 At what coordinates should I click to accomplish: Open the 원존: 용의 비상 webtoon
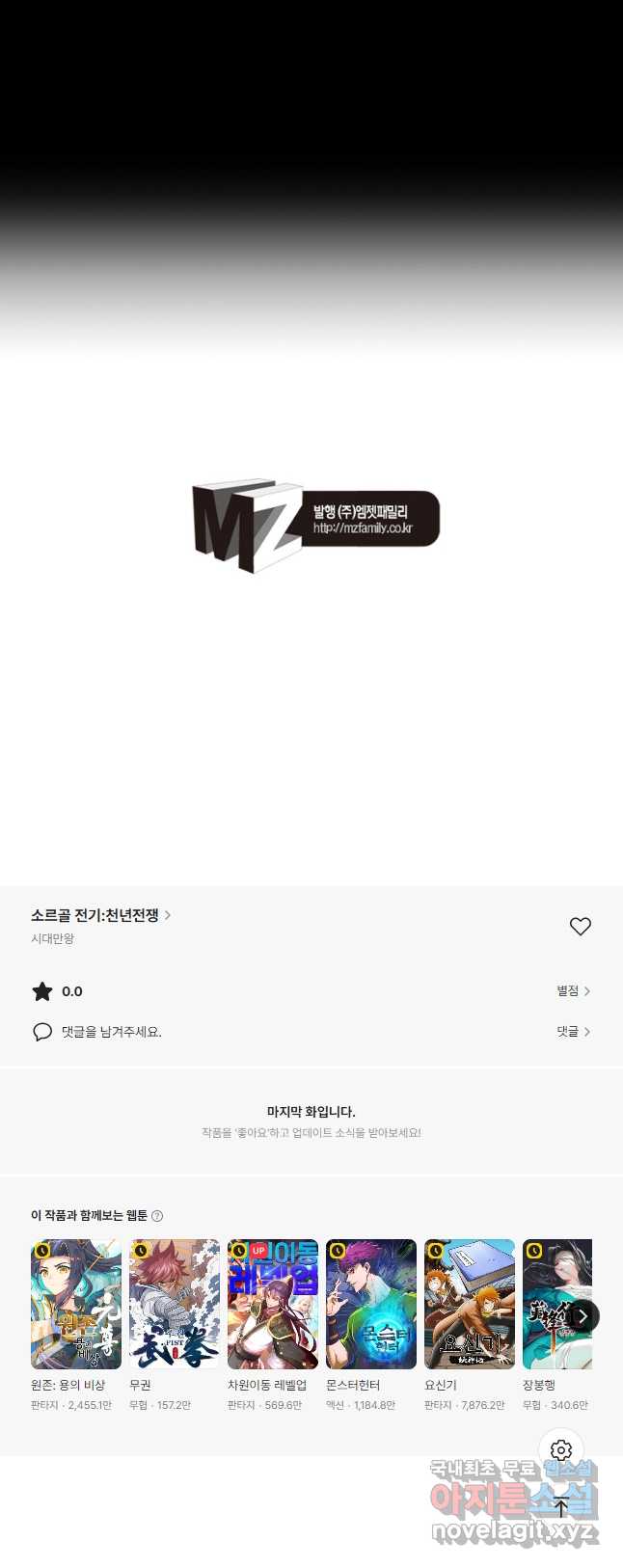[x=76, y=1304]
